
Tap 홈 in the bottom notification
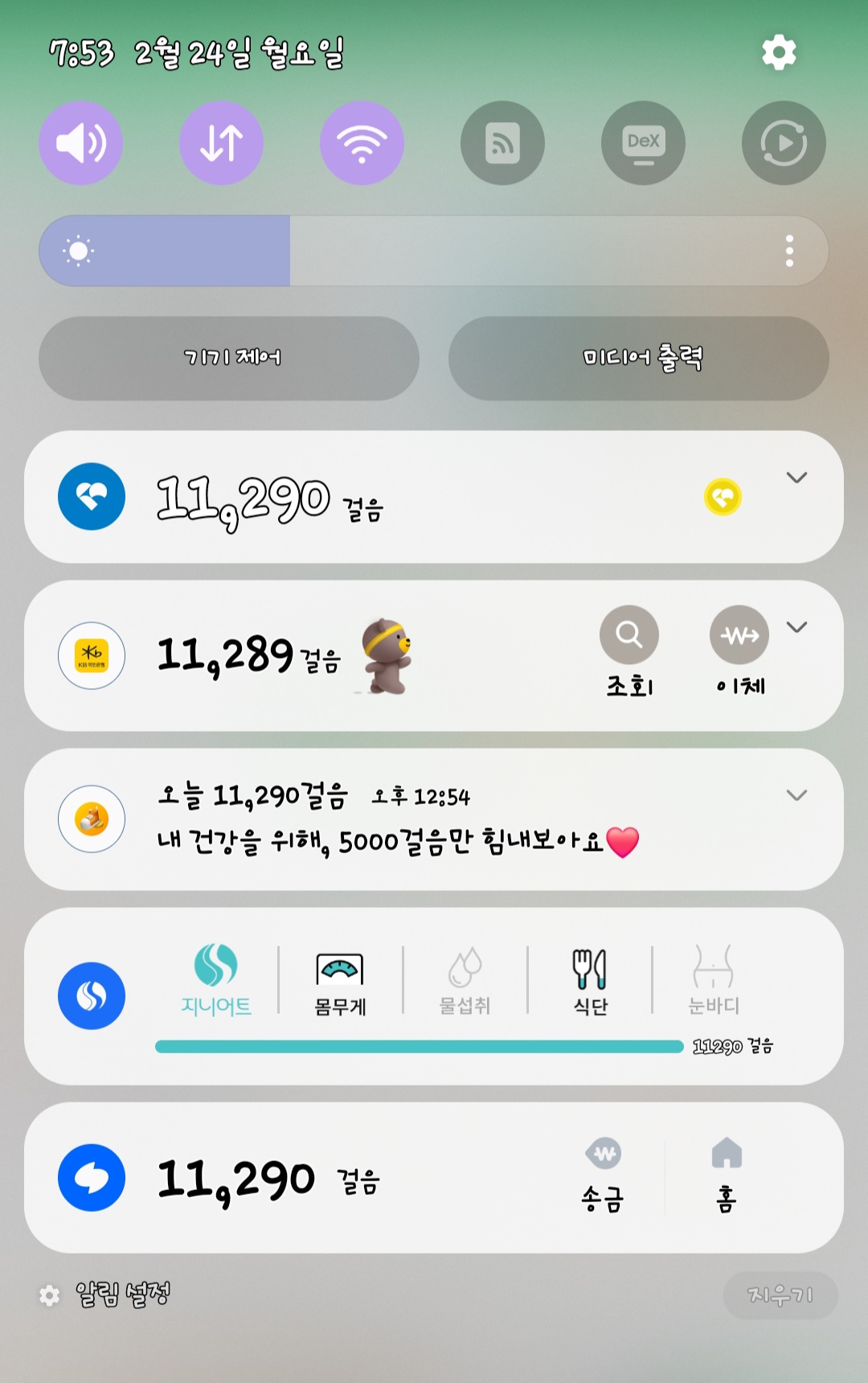coord(727,1174)
